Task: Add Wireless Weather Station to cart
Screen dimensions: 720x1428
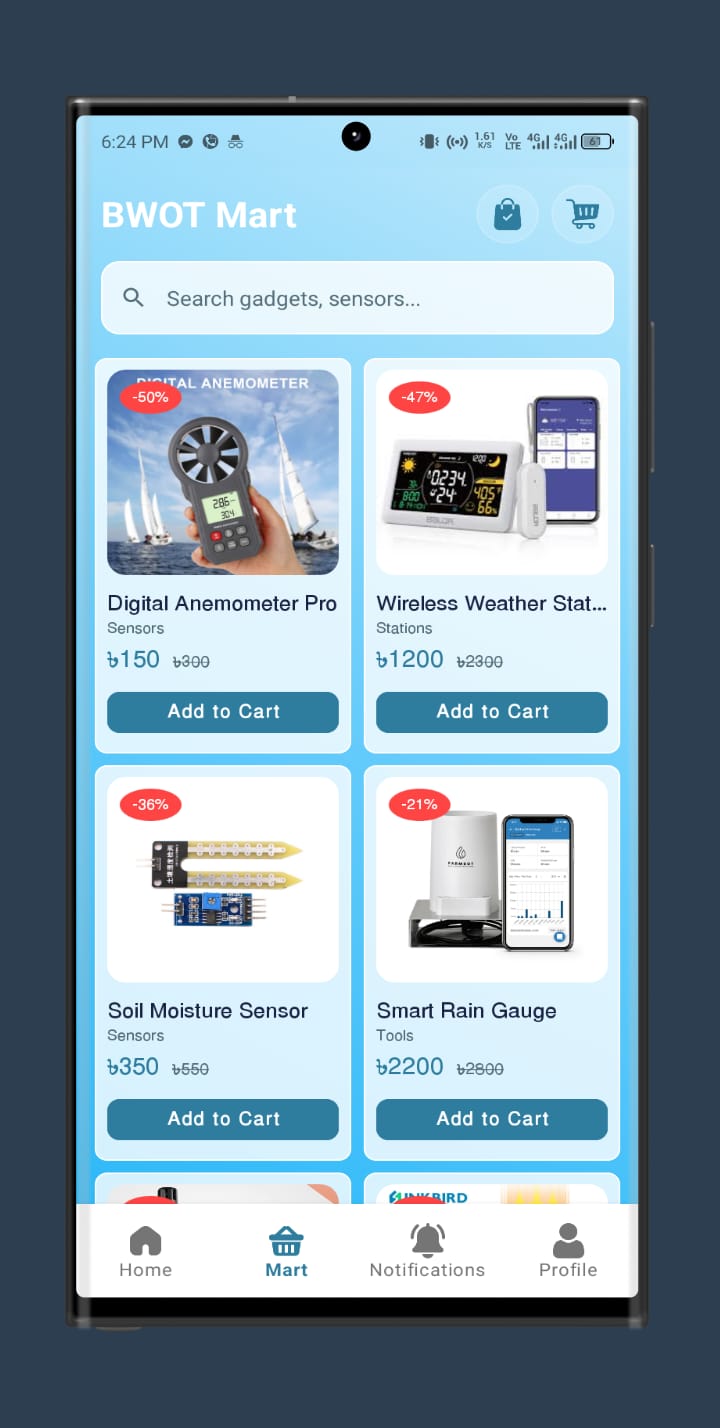Action: [491, 712]
